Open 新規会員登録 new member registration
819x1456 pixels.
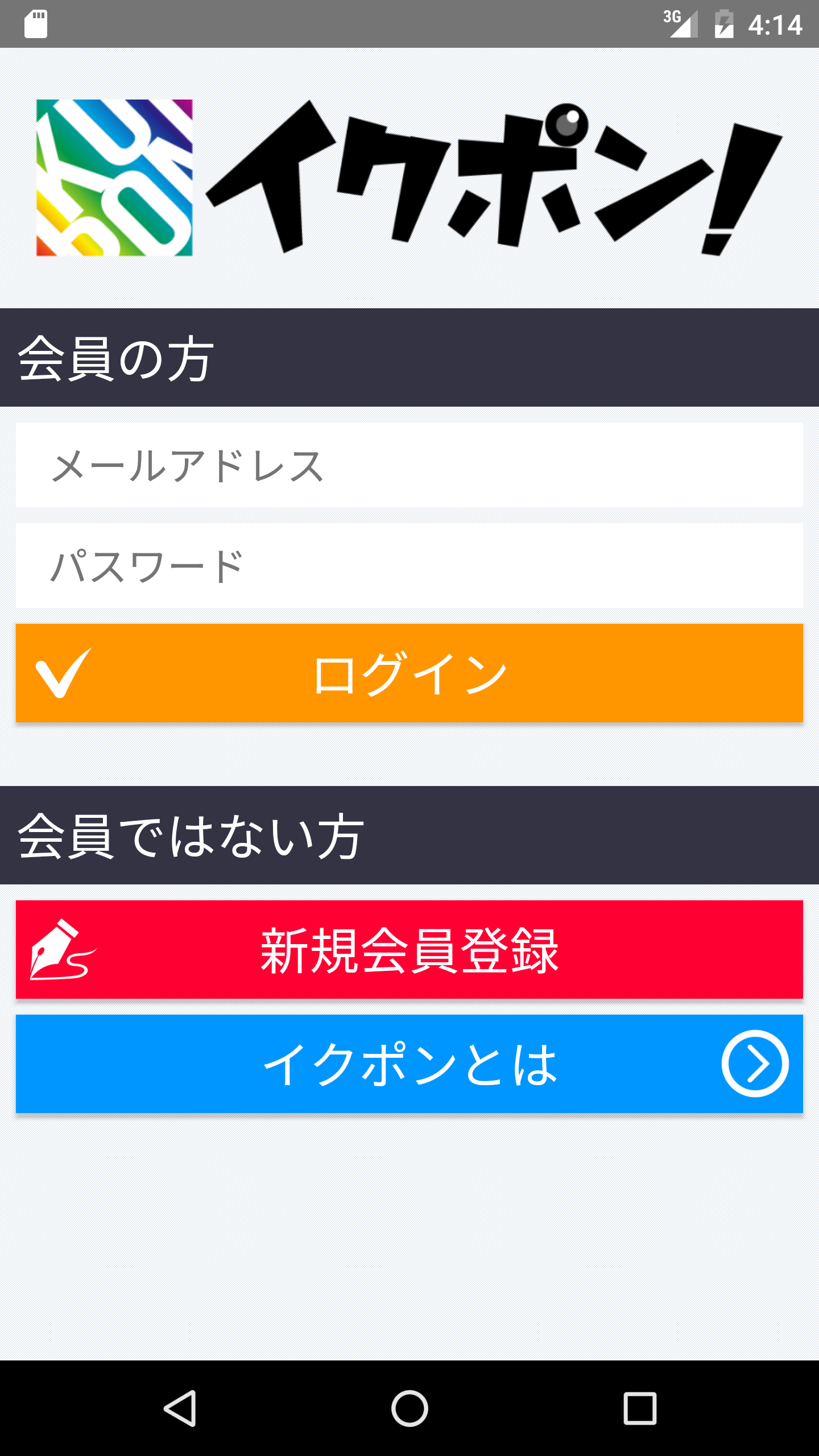(409, 949)
